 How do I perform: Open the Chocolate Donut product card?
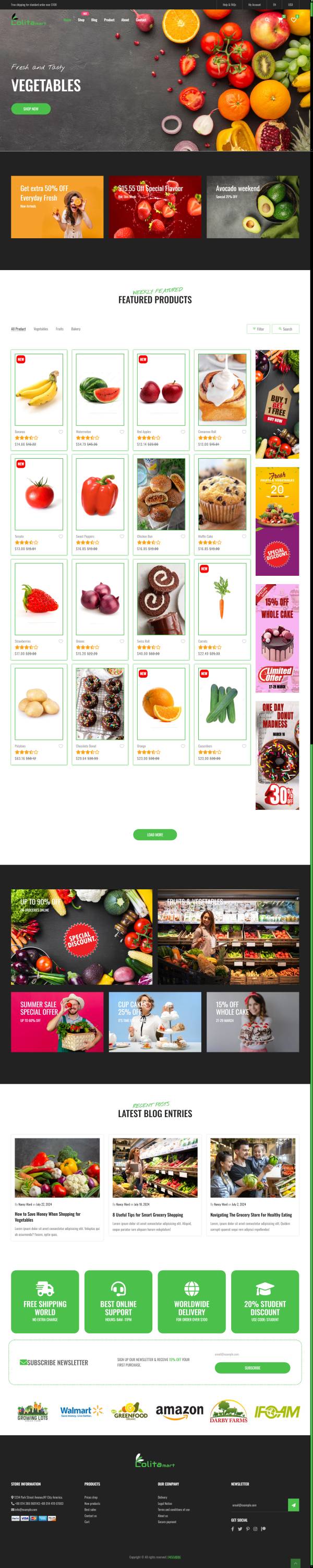(100, 704)
